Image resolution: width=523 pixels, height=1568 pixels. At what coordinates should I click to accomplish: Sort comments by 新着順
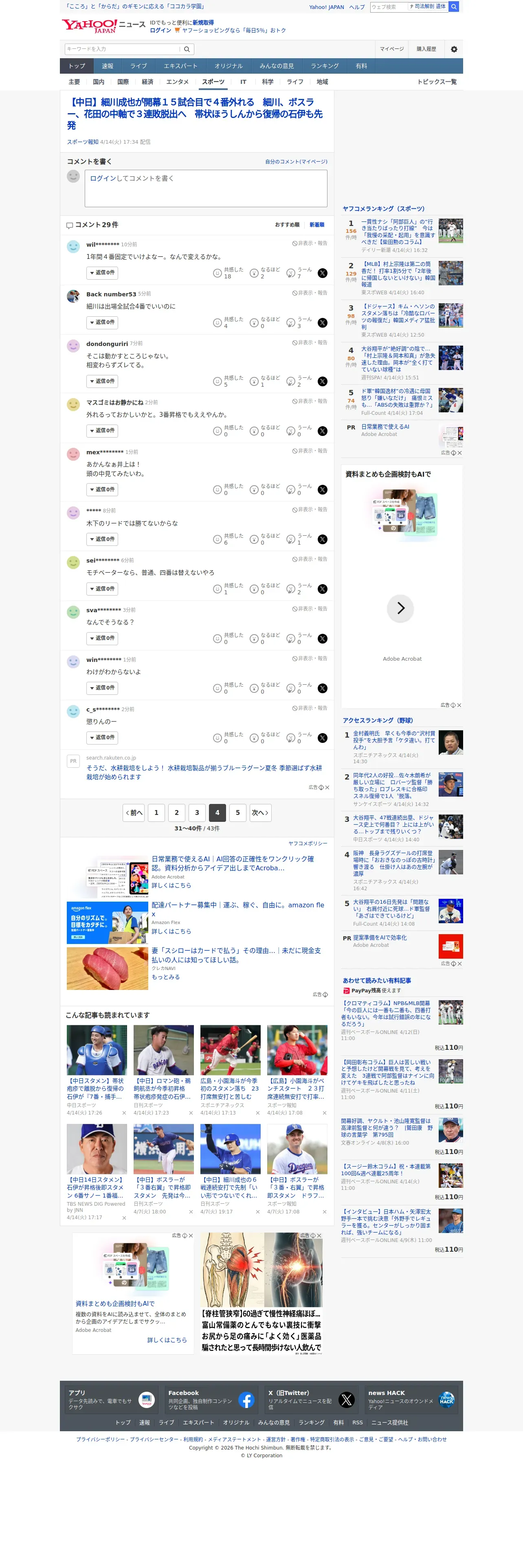click(316, 225)
